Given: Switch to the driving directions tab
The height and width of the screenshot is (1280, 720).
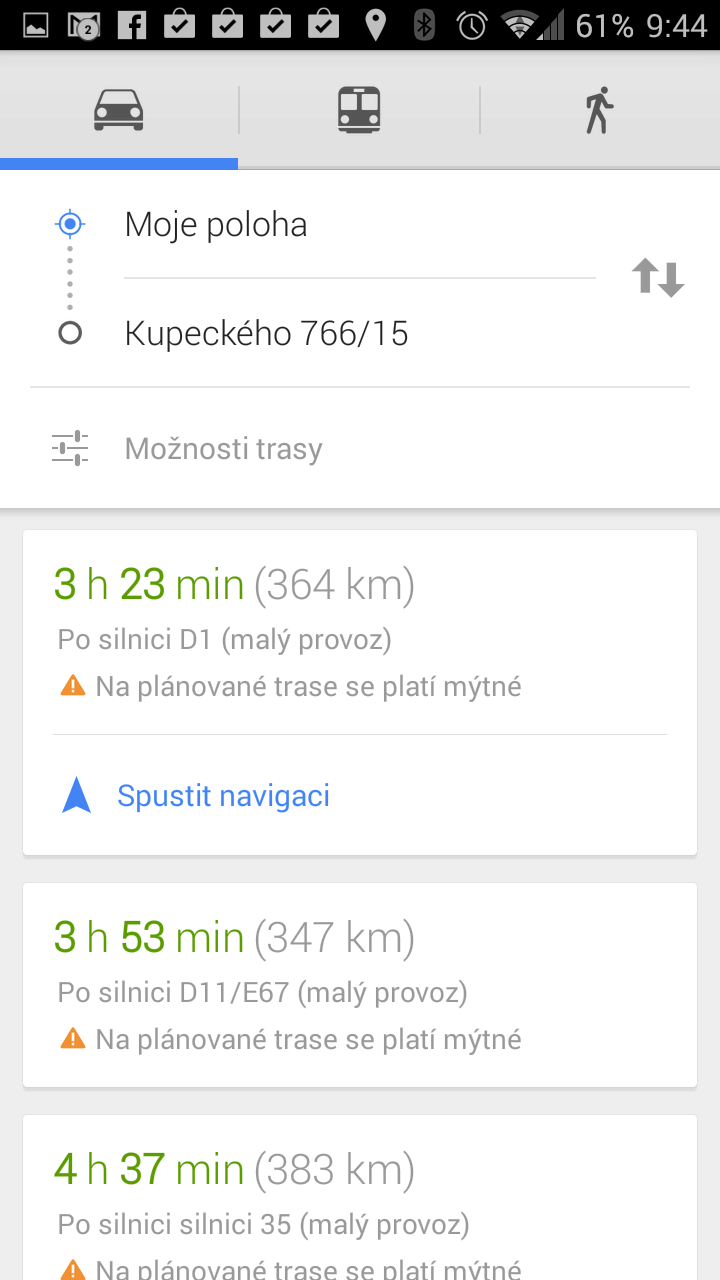Looking at the screenshot, I should click(x=119, y=110).
